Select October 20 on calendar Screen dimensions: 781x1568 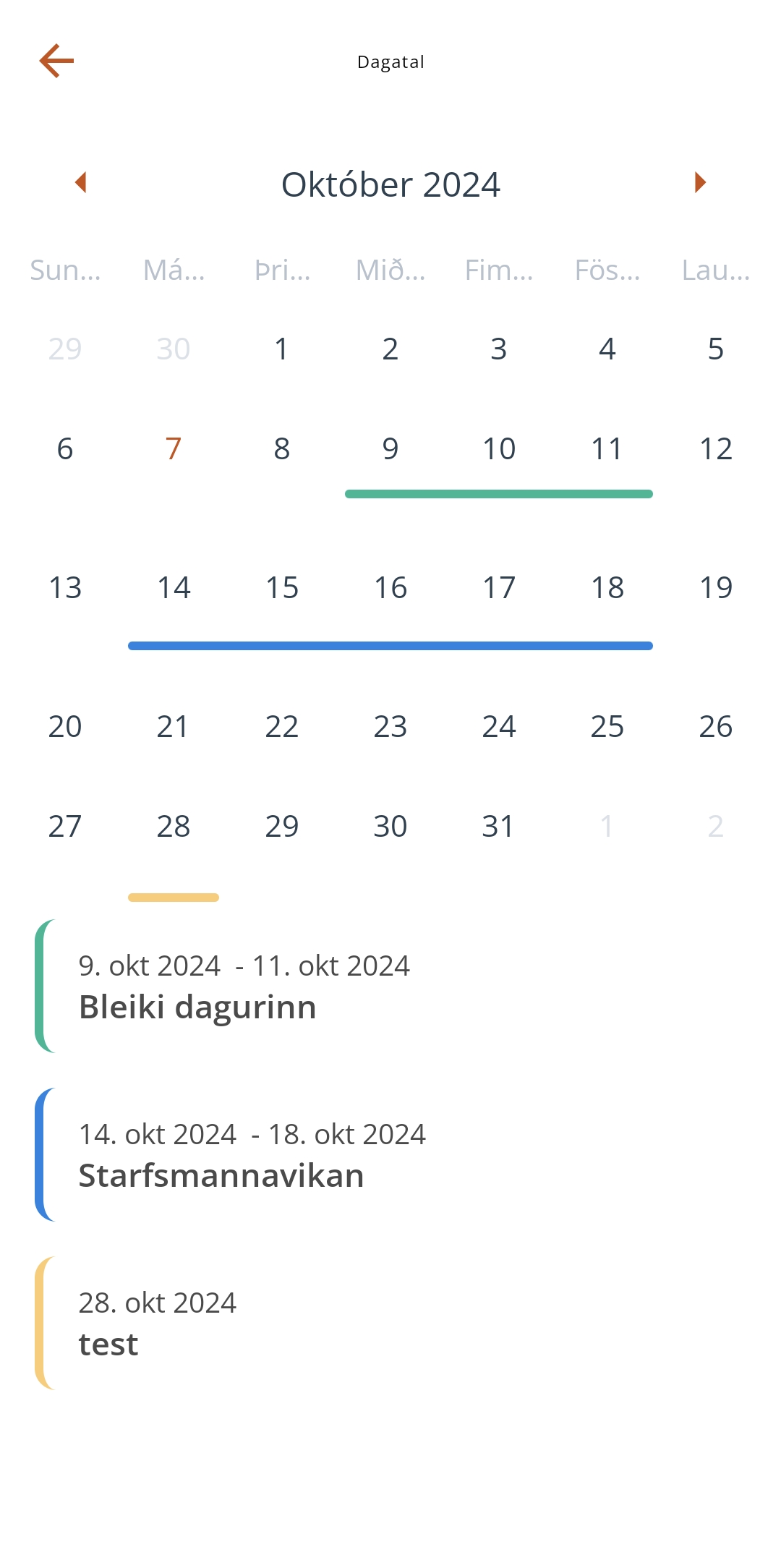tap(65, 727)
